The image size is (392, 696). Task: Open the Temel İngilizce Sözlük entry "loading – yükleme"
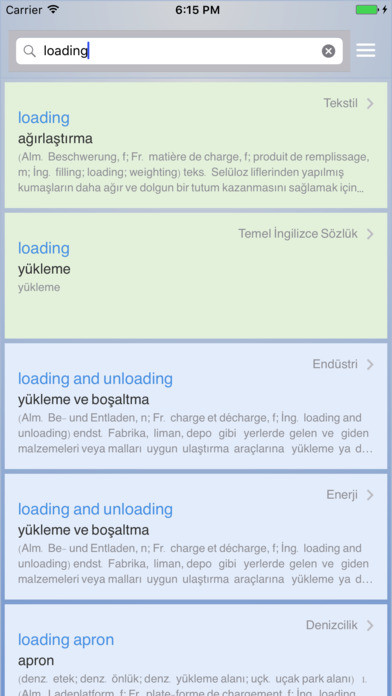196,276
